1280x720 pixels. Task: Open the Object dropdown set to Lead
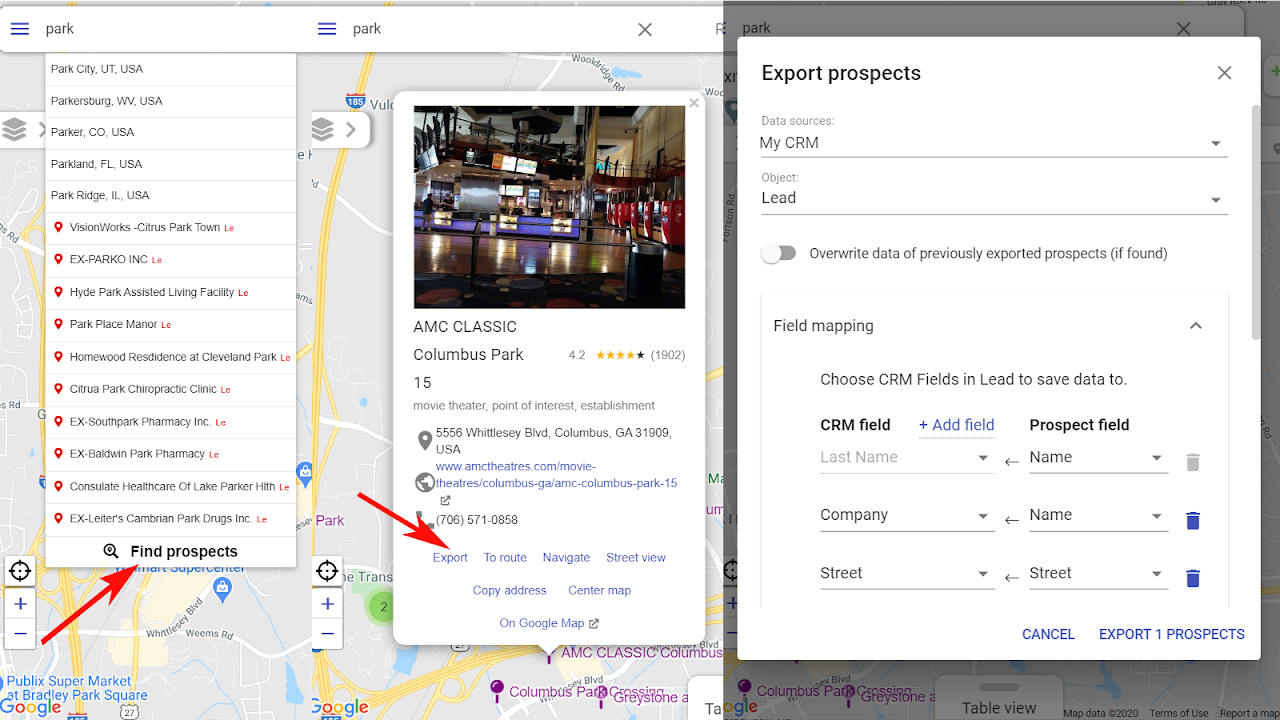993,198
